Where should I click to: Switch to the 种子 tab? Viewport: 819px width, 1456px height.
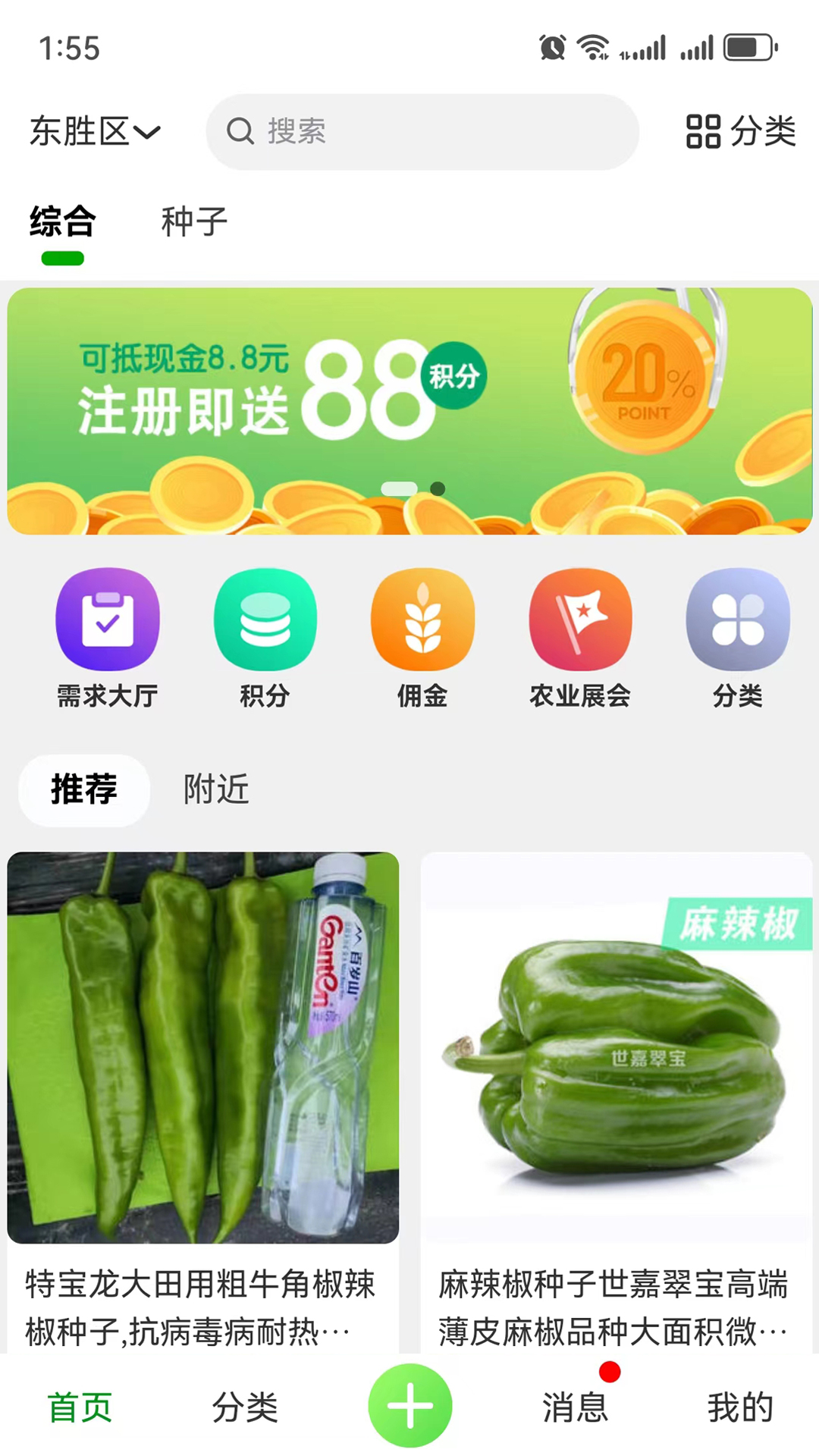click(194, 222)
